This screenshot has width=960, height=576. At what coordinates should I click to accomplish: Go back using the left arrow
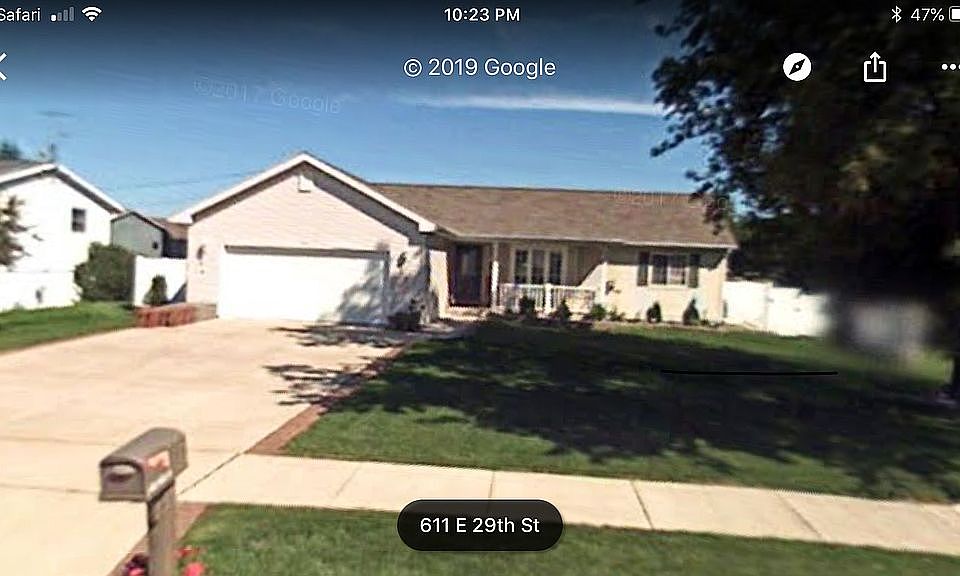point(3,67)
